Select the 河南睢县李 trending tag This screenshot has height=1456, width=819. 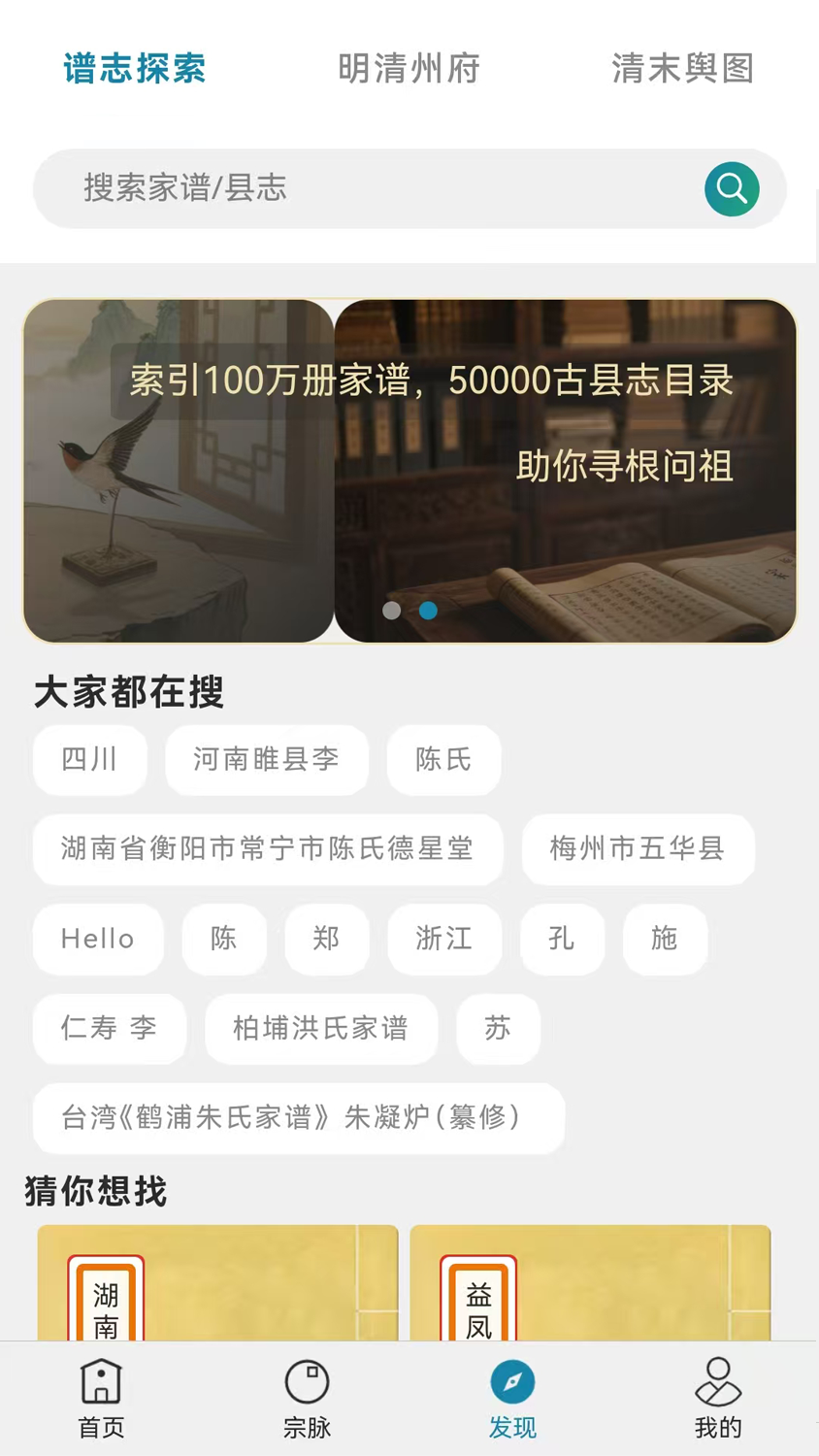tap(266, 760)
